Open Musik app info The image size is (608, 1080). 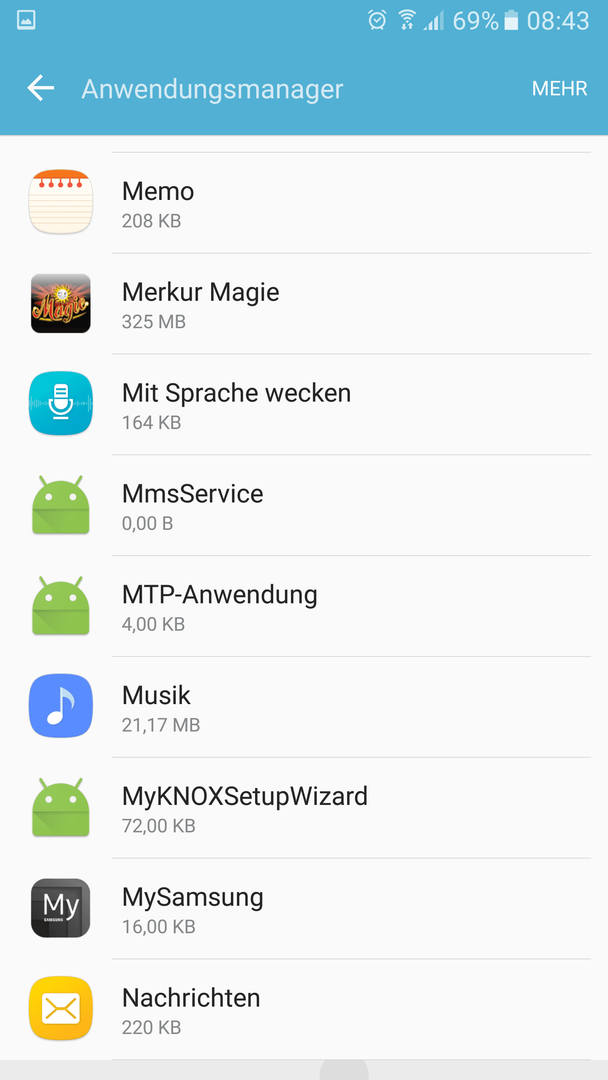click(304, 707)
